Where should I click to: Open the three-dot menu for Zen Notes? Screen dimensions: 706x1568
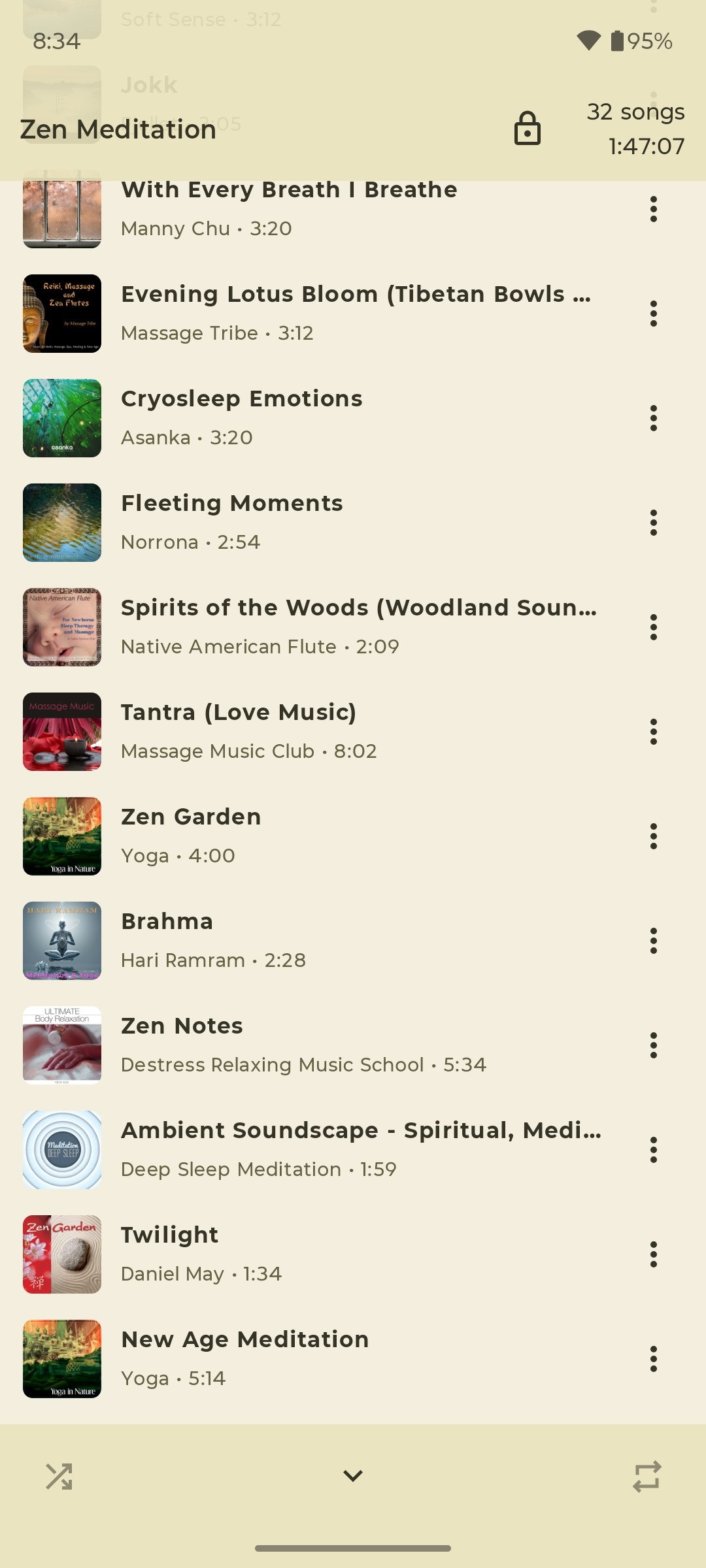(653, 1045)
